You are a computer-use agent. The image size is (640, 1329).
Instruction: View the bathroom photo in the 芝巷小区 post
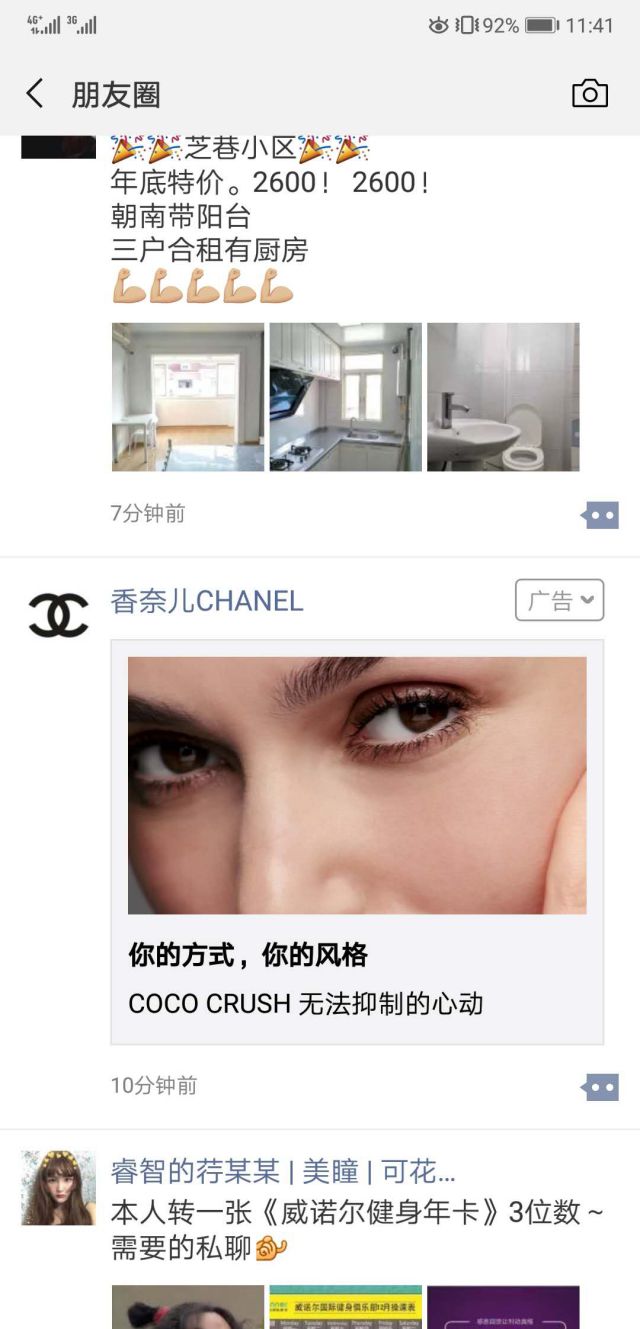(503, 397)
